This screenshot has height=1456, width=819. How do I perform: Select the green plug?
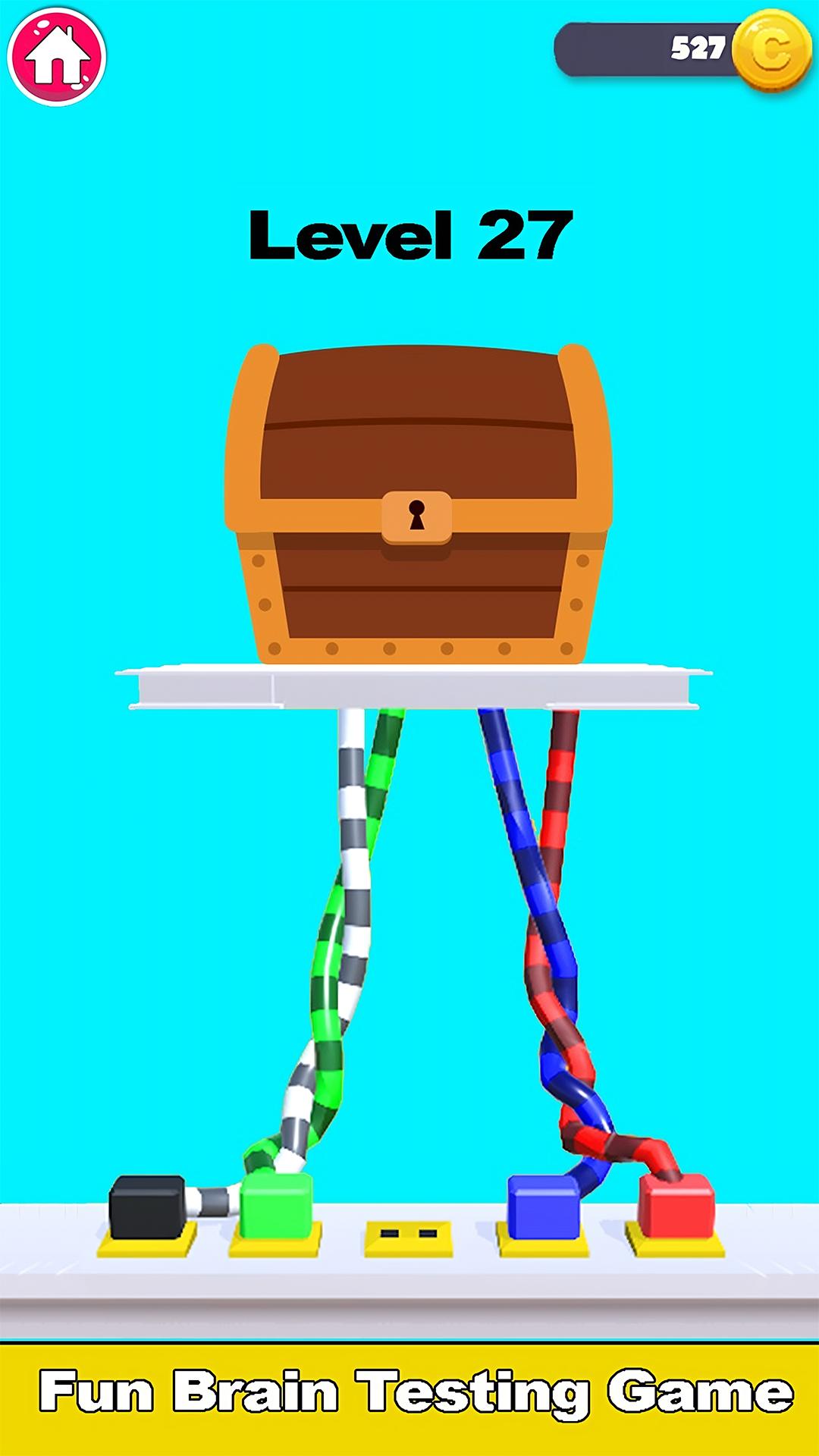(276, 1206)
